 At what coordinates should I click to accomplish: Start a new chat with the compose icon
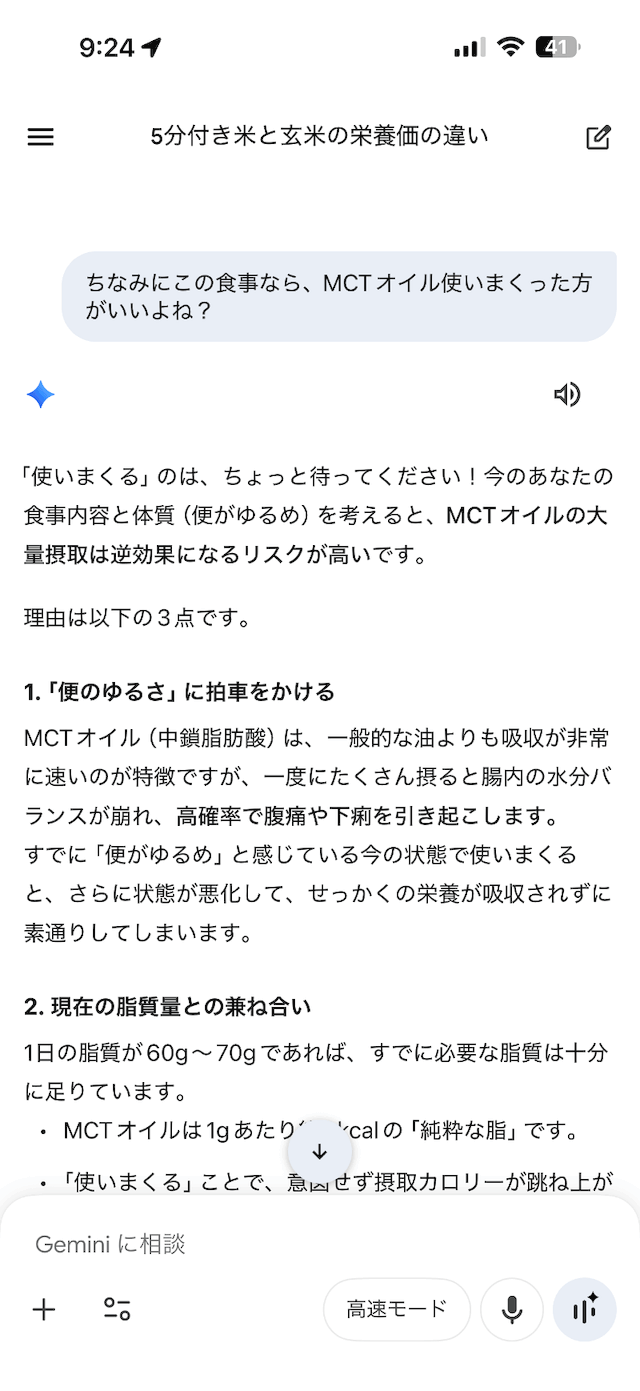pos(598,138)
